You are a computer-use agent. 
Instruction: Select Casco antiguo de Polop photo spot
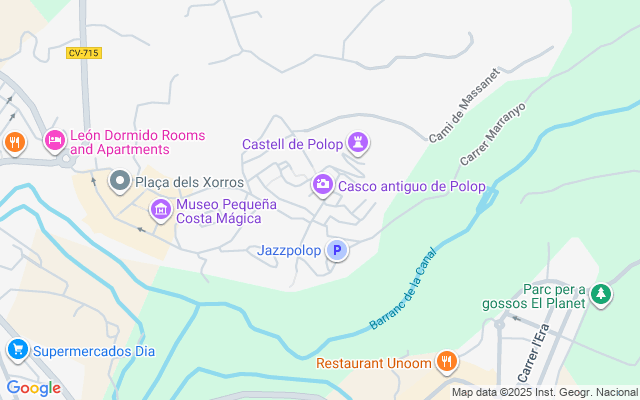pos(323,184)
